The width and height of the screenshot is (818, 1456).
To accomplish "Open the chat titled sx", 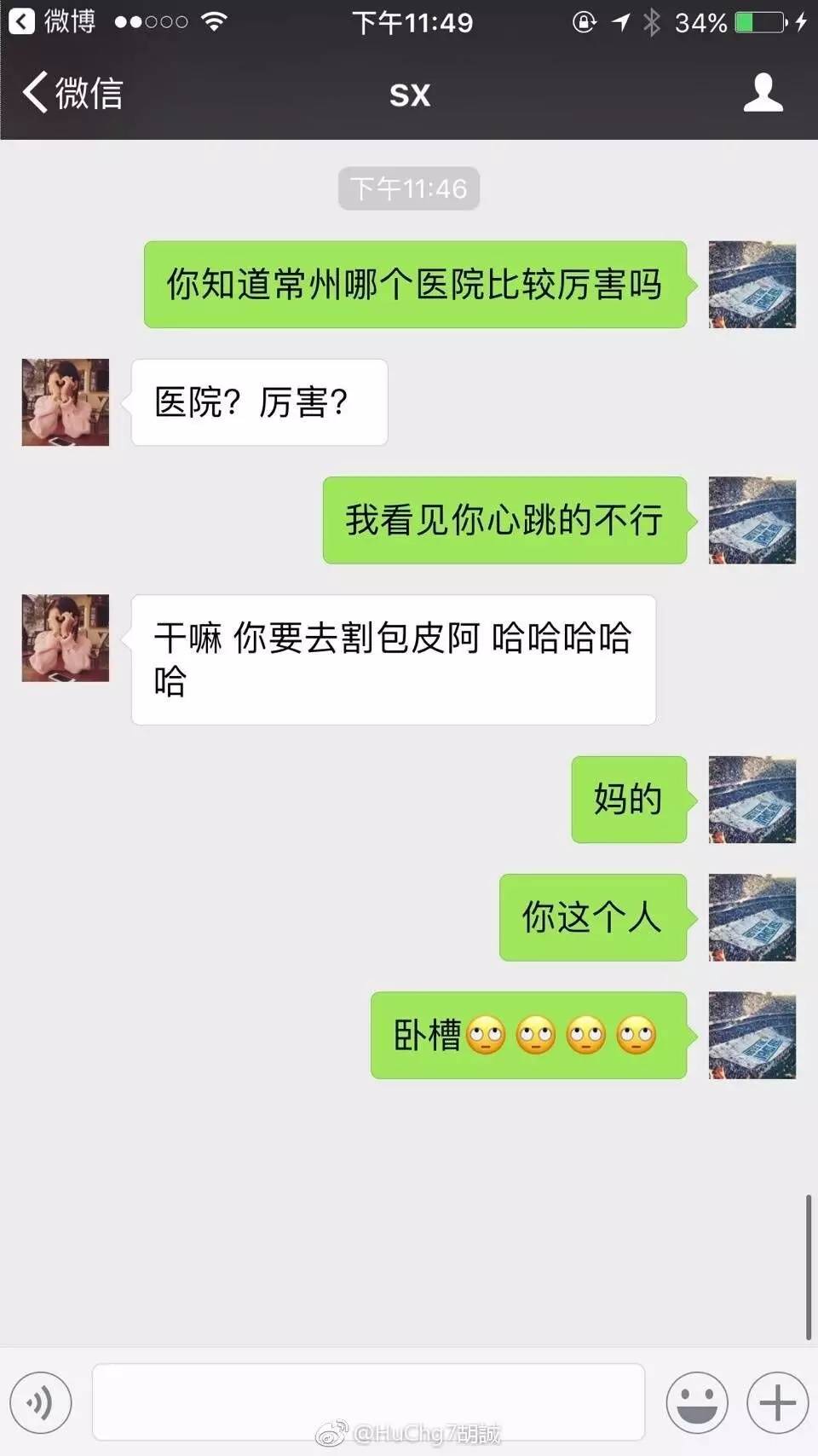I will (x=408, y=94).
